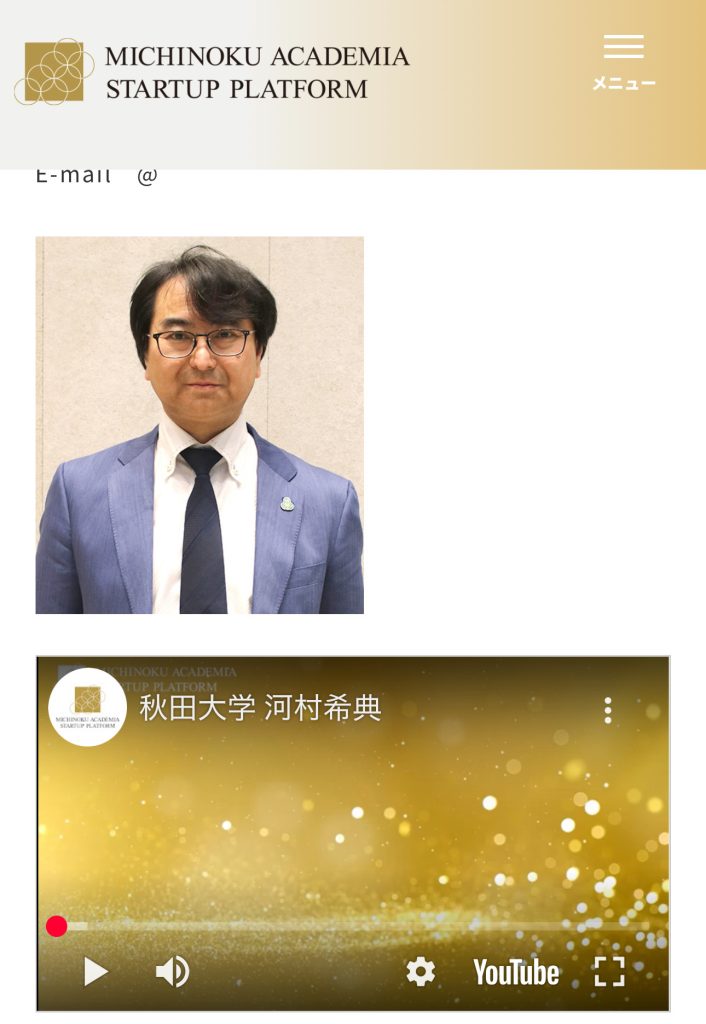Open video title 秋田大学 河村希典

point(261,708)
